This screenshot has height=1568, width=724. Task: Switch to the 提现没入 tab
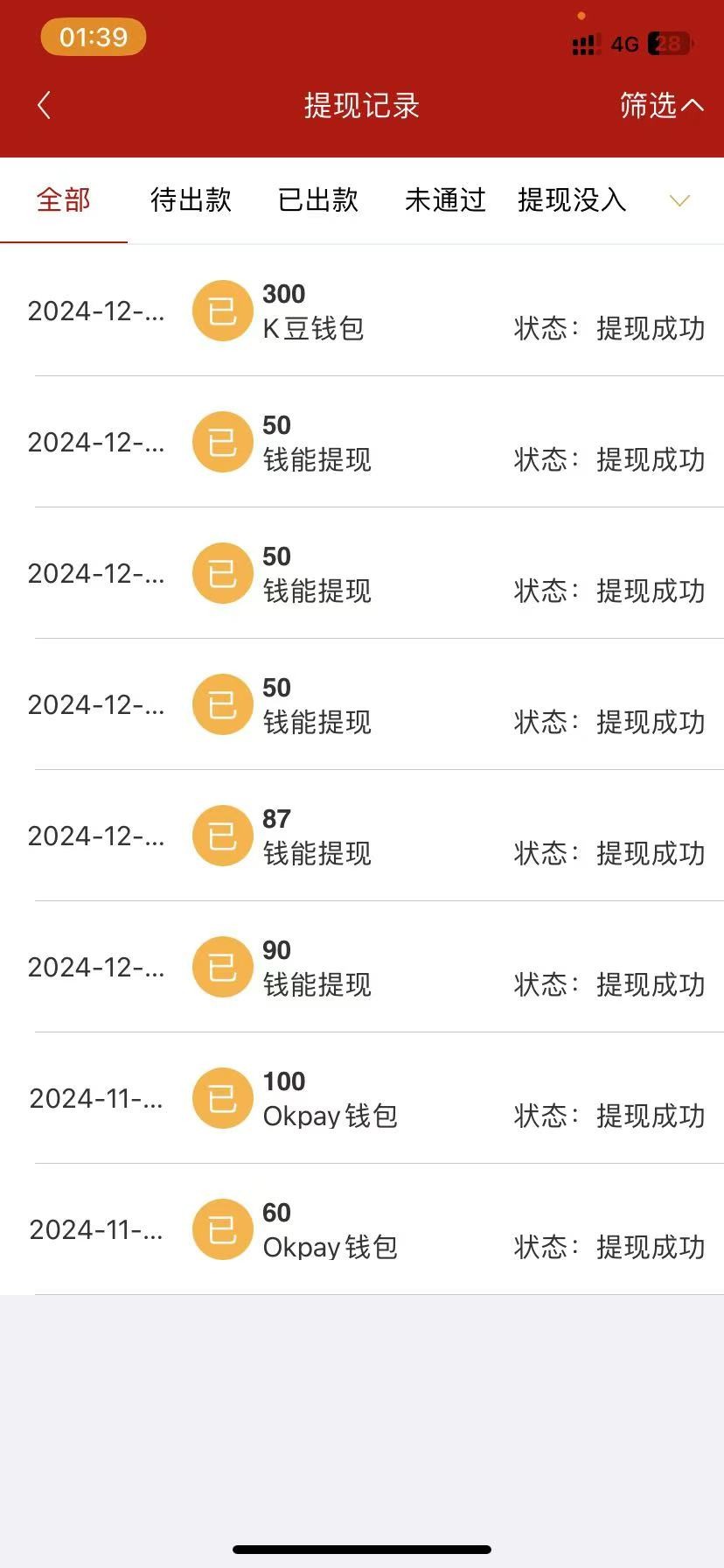[572, 200]
